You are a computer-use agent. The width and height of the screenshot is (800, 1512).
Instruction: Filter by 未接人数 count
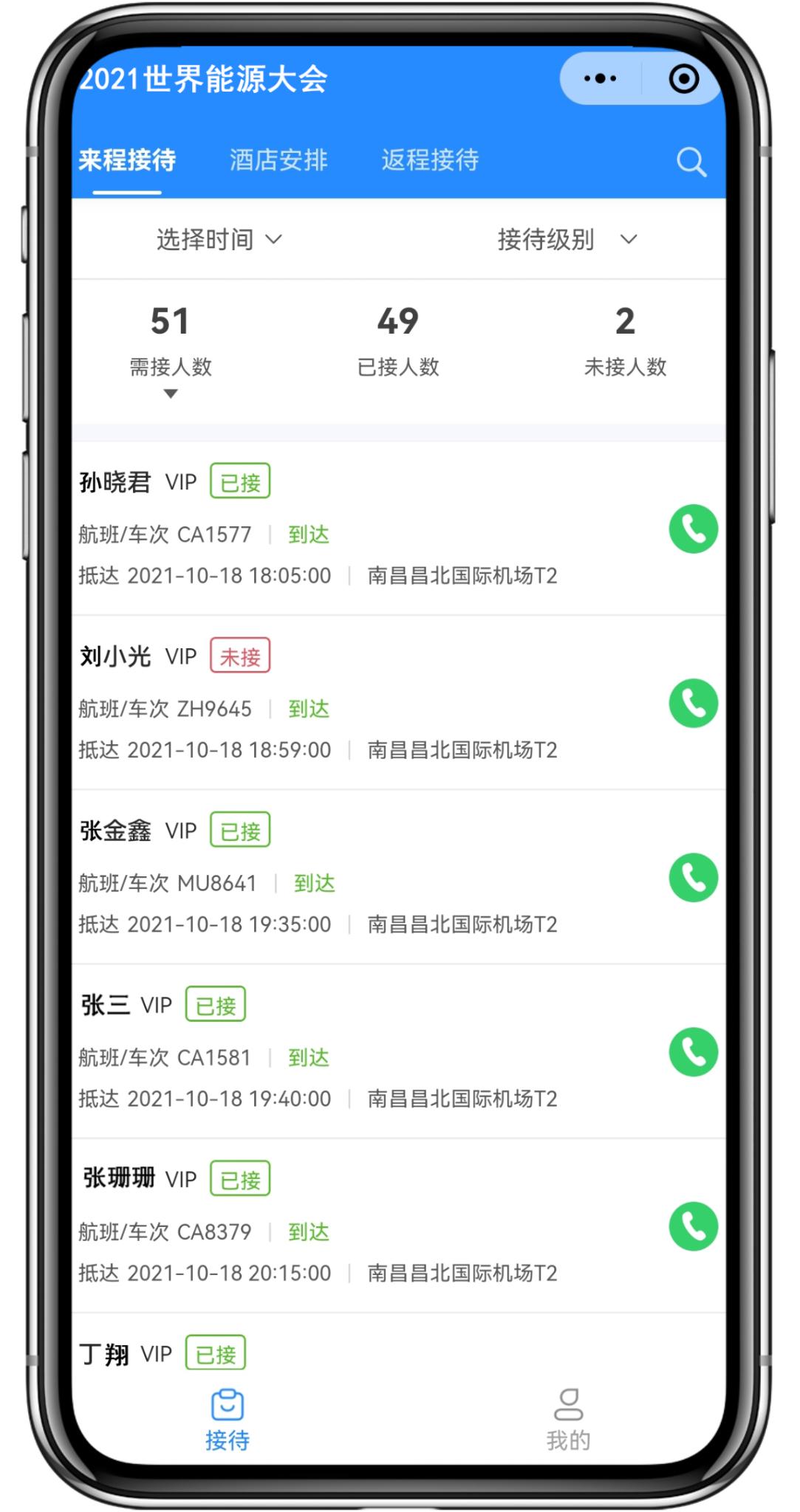(x=625, y=340)
